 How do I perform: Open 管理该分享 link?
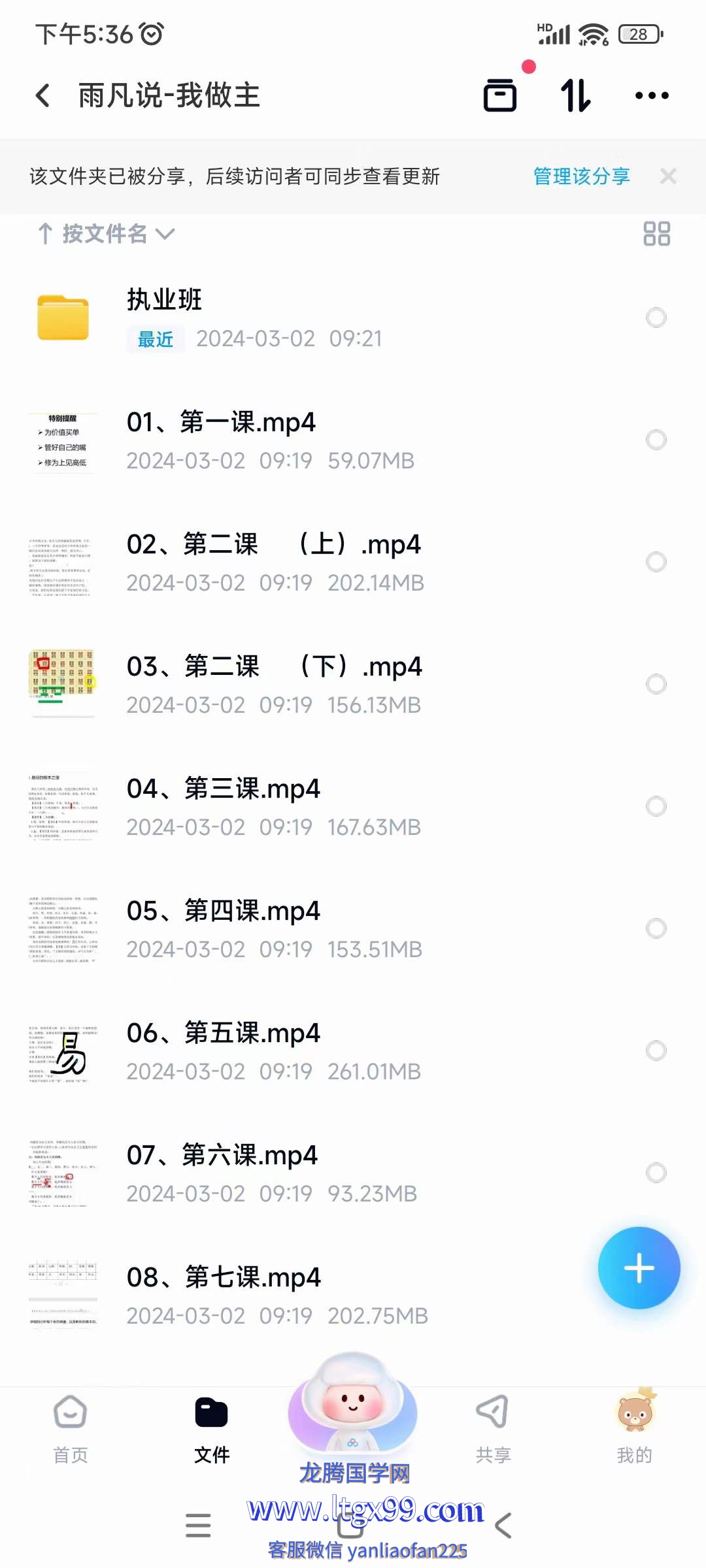[581, 176]
